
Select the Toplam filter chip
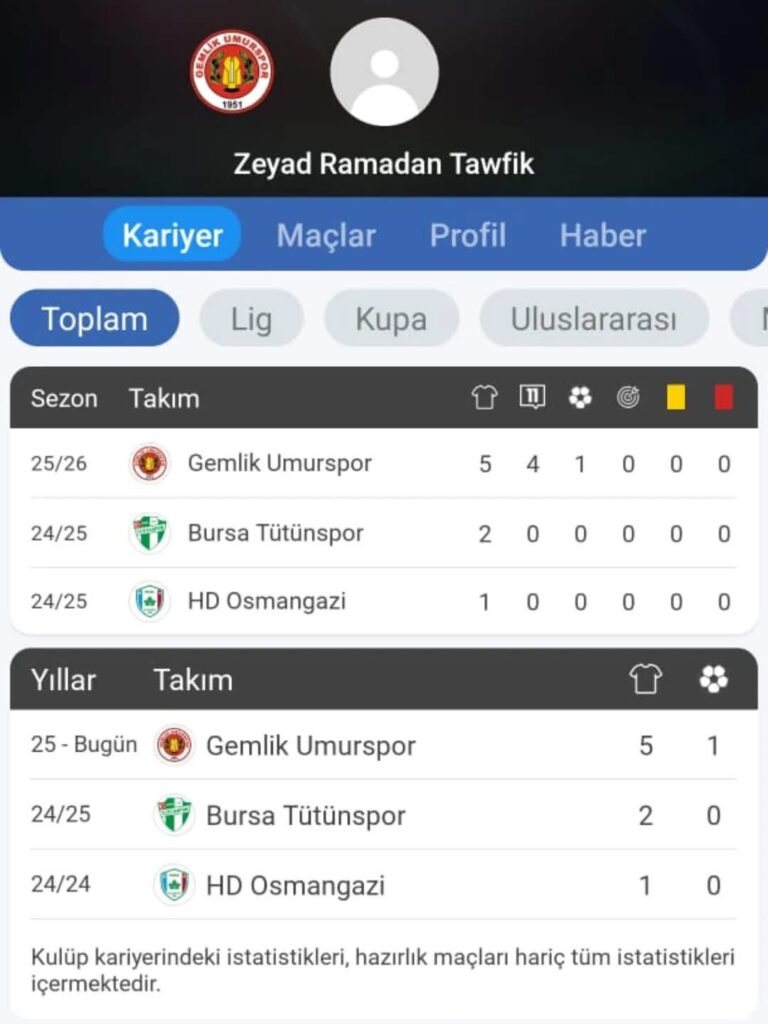pyautogui.click(x=94, y=319)
